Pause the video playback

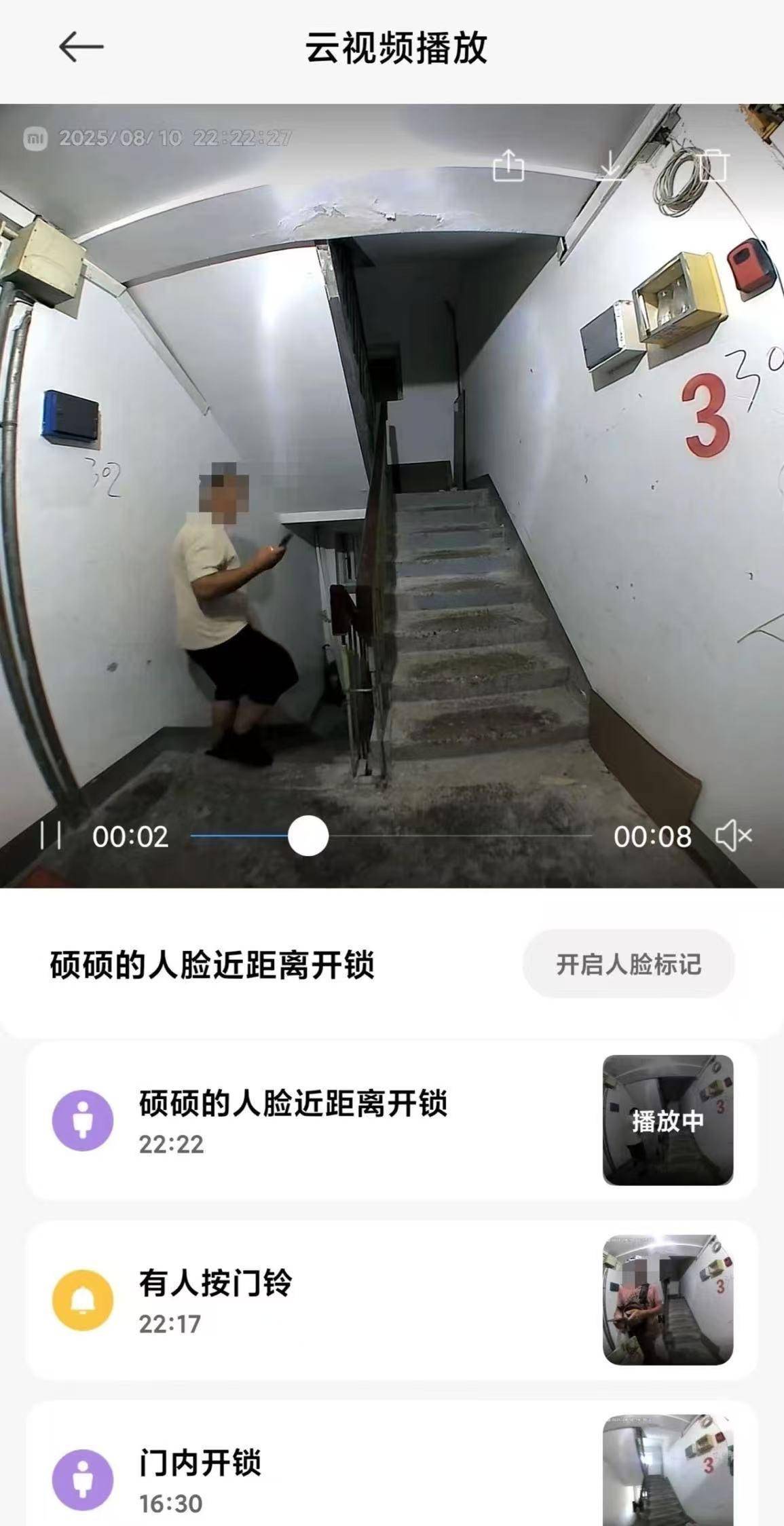(x=51, y=836)
